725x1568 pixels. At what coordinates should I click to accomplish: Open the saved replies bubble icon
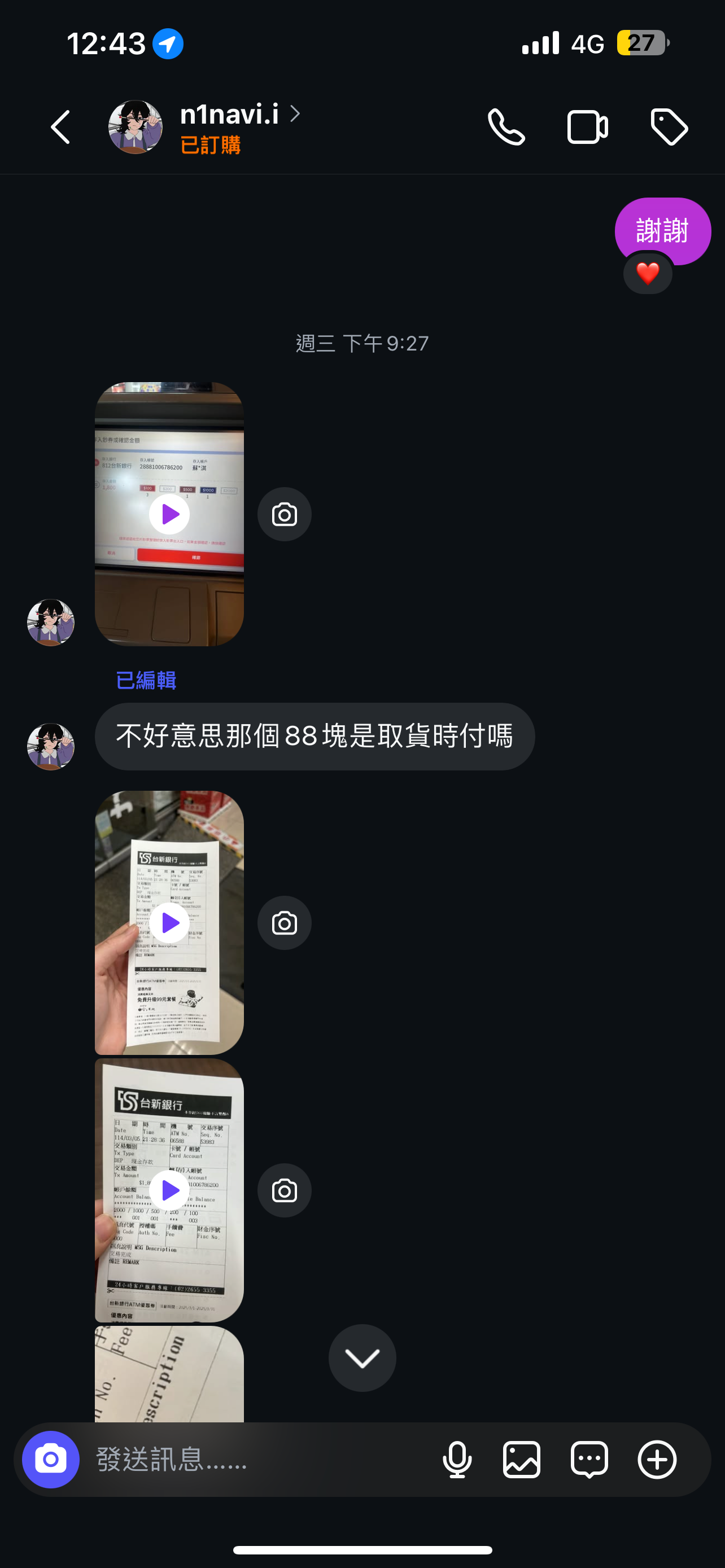pyautogui.click(x=589, y=1459)
